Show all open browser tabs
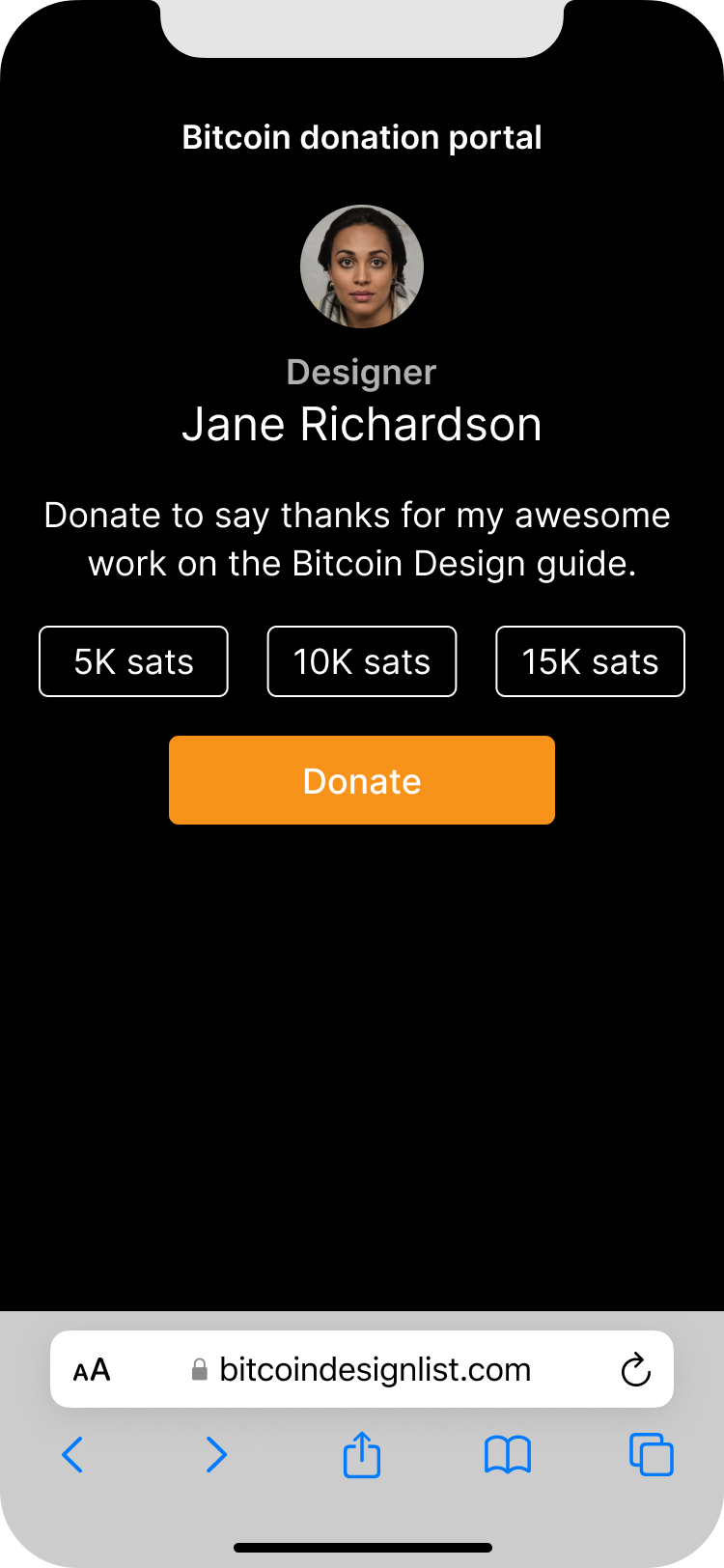The image size is (724, 1568). (652, 1454)
